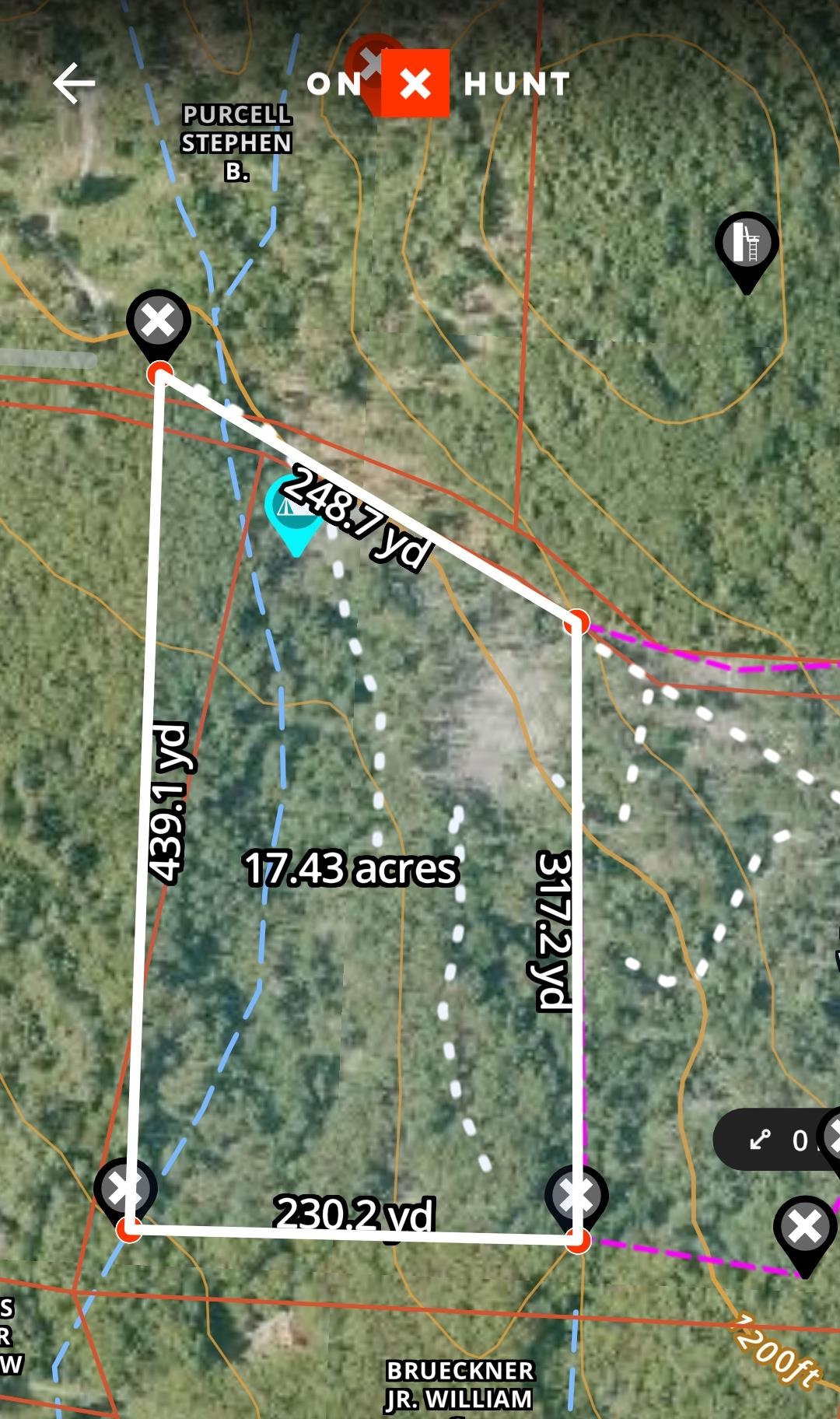Open the bottom-left X waypoint pin
840x1419 pixels.
126,1186
